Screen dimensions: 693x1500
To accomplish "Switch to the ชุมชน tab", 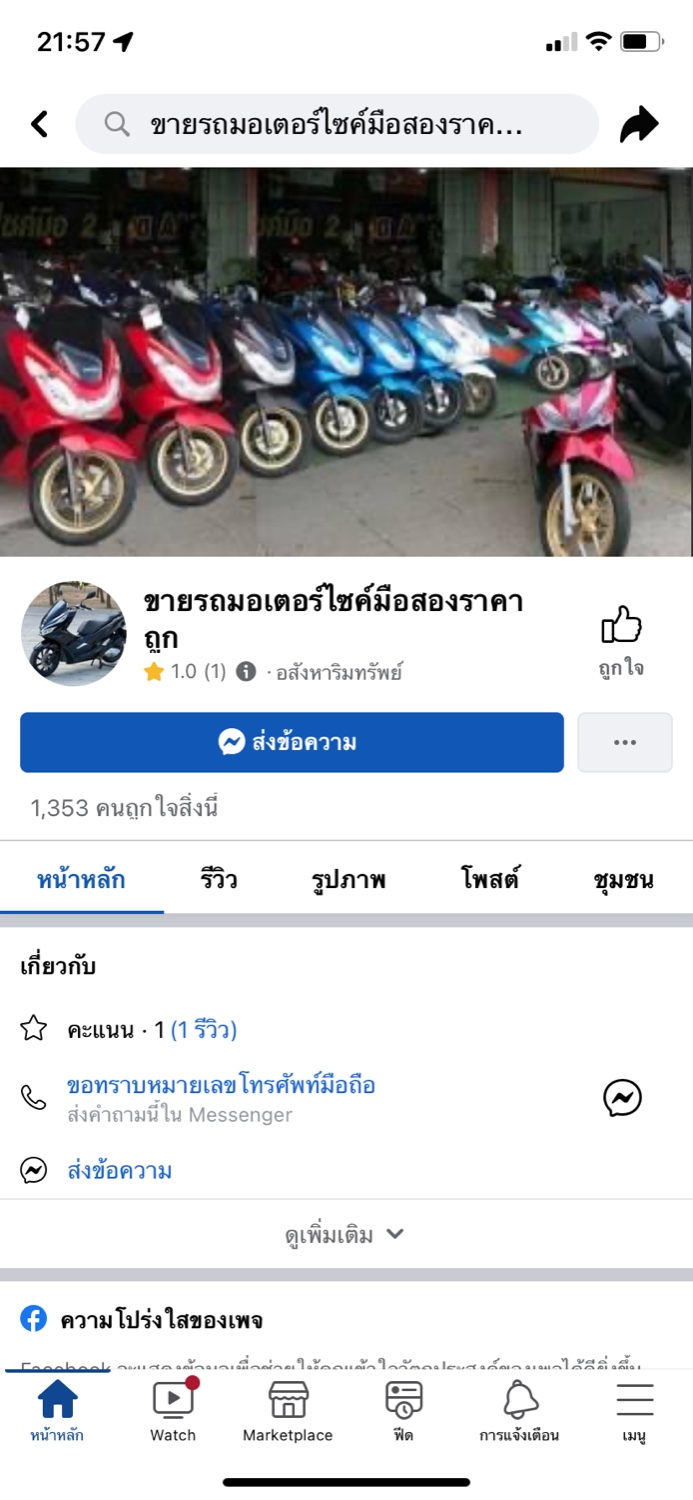I will pos(623,880).
